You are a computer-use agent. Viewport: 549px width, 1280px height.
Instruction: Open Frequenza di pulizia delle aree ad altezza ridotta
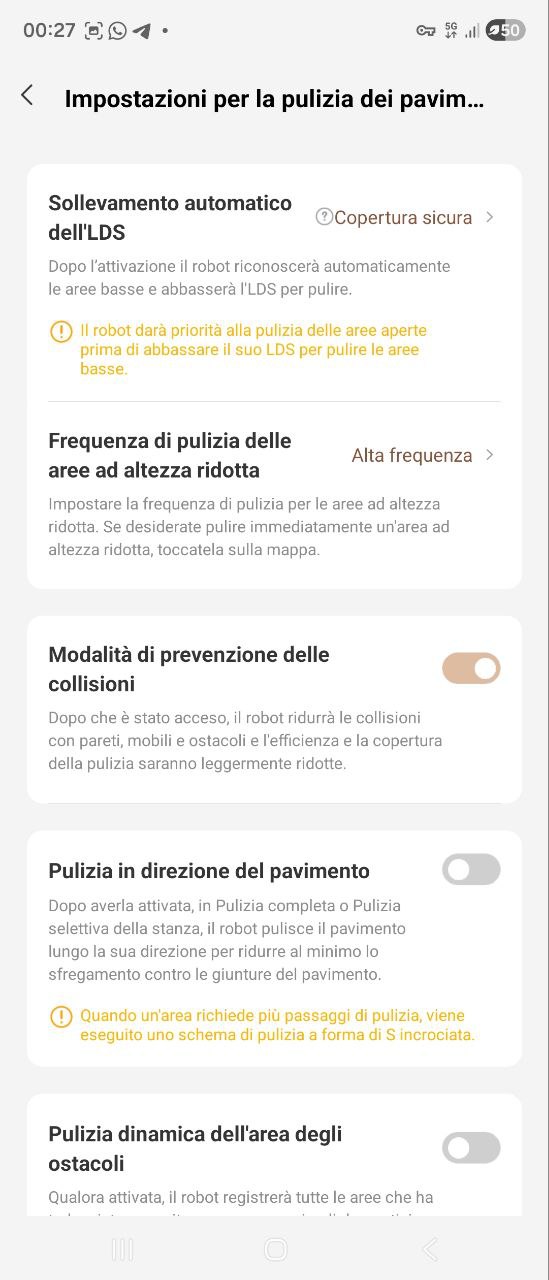(274, 455)
